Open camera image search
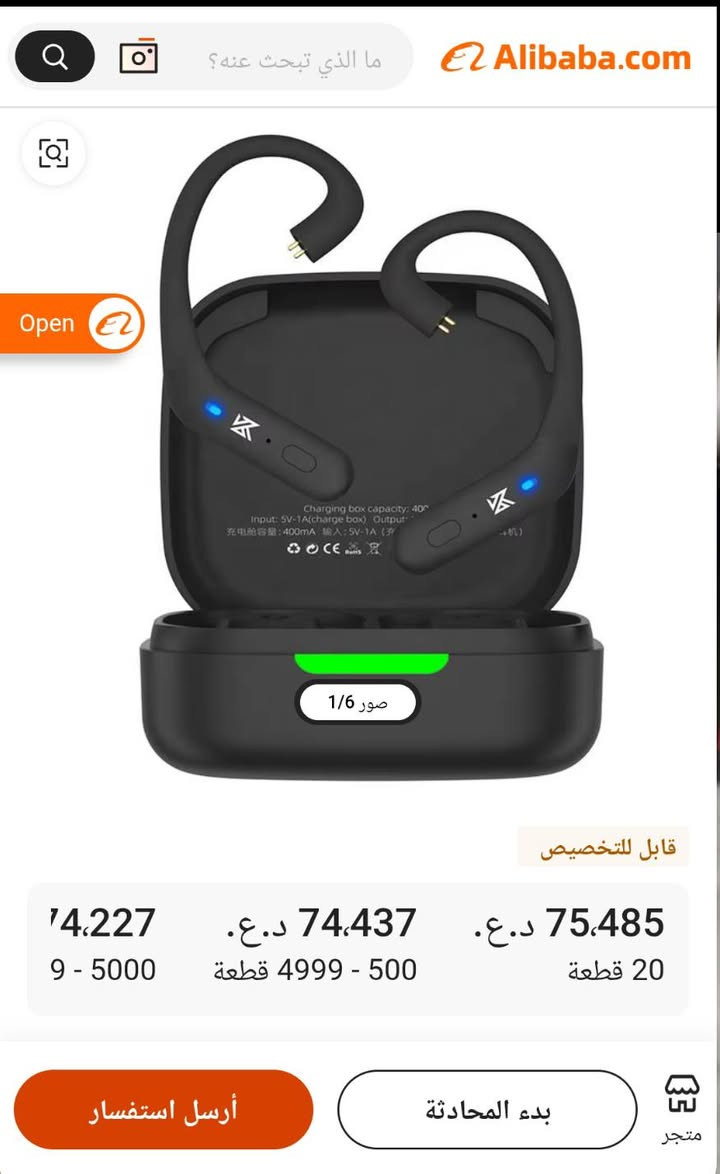Screen dimensions: 720x1174 138,57
